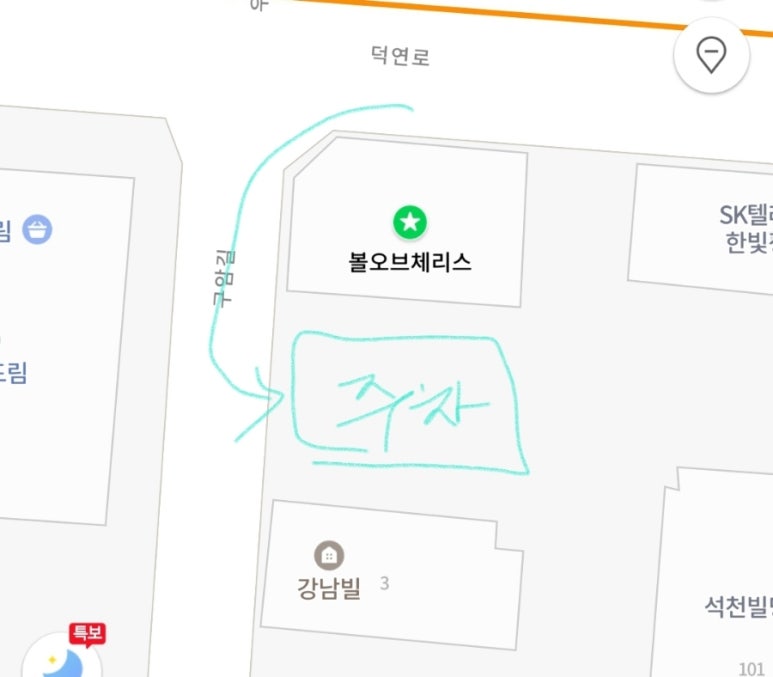Open the weather widget with 특보 badge

coord(62,655)
